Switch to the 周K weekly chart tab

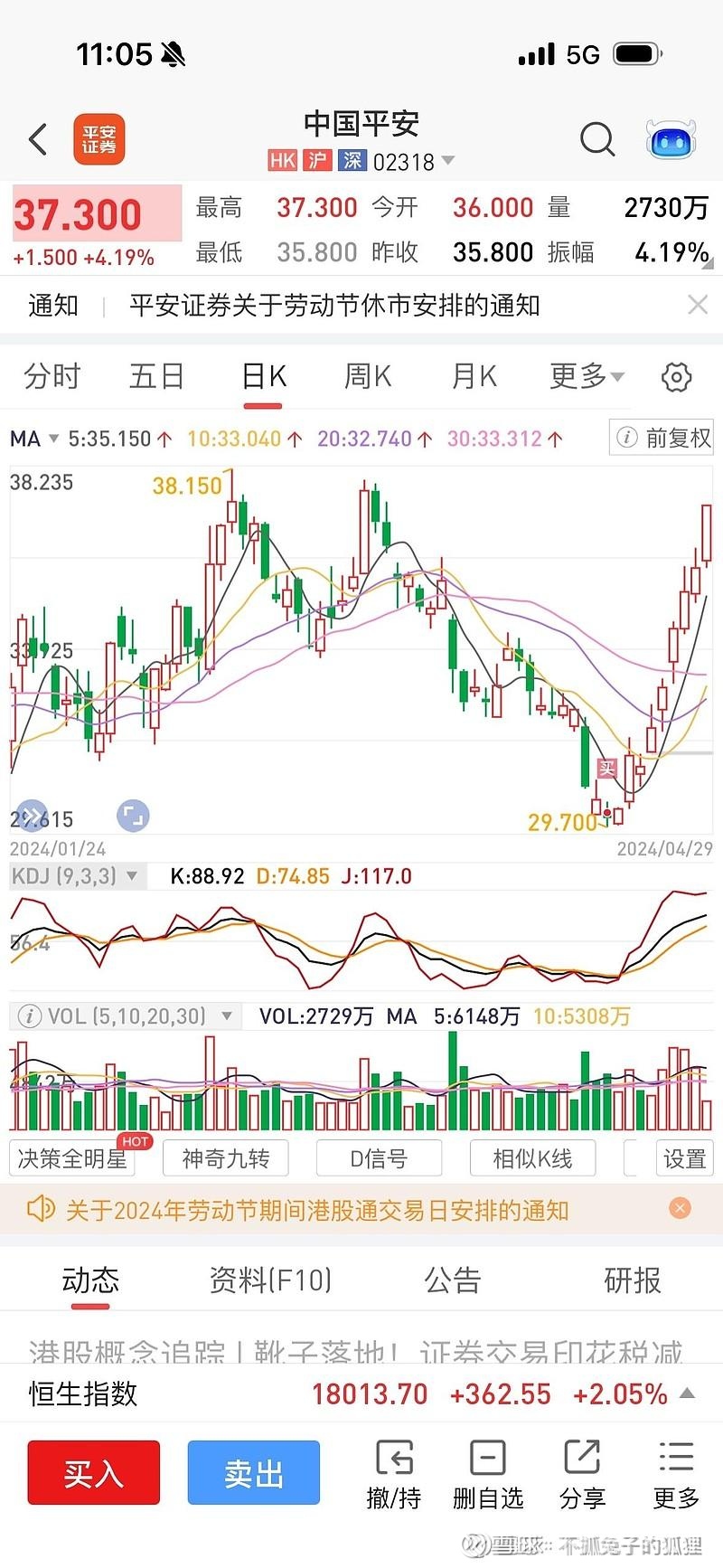pos(367,376)
